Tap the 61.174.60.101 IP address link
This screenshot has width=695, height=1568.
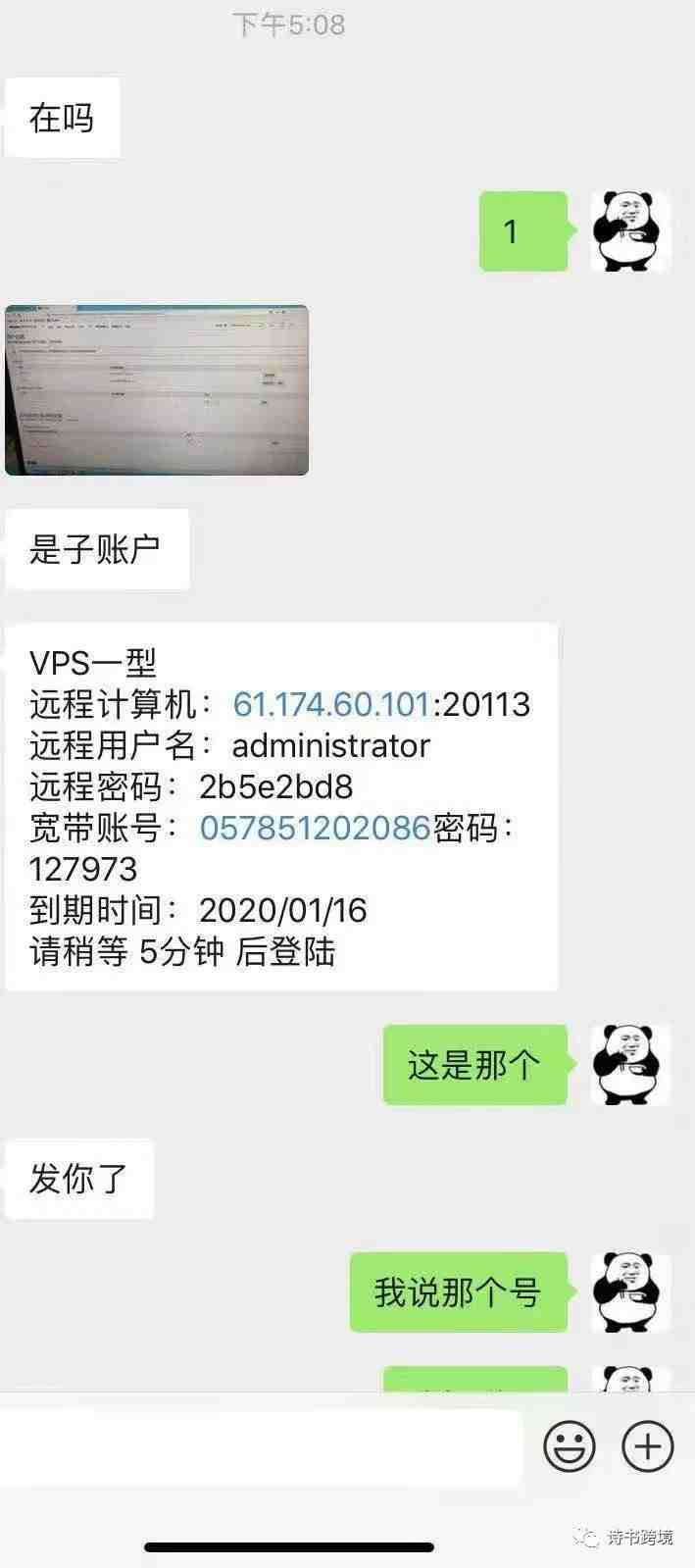(331, 704)
